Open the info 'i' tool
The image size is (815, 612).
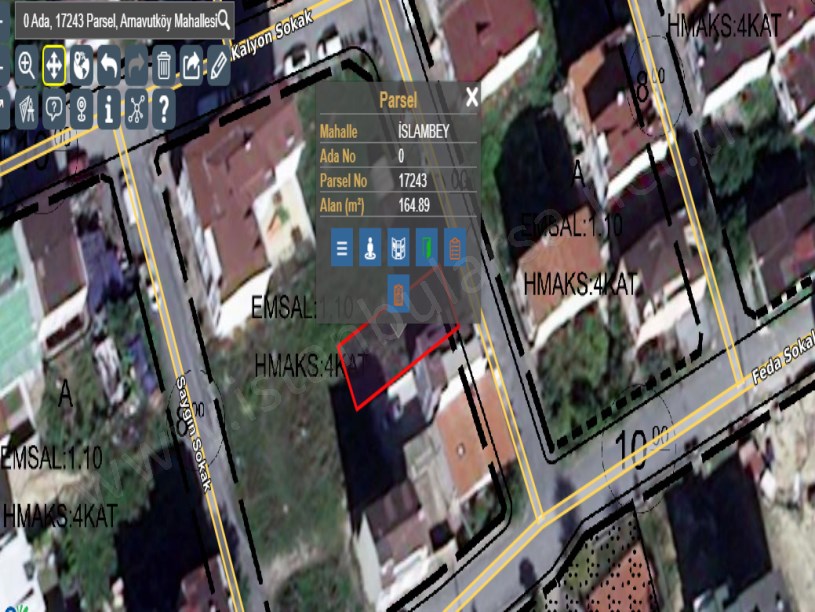(x=109, y=109)
